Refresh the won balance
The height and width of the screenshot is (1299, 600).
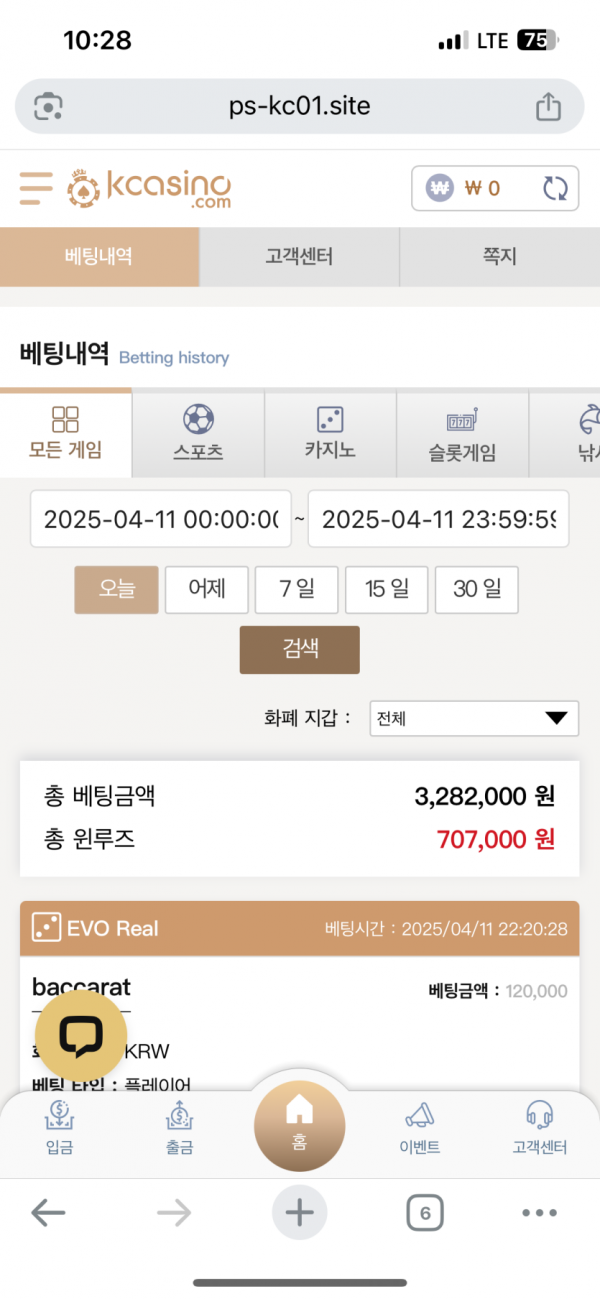click(555, 188)
